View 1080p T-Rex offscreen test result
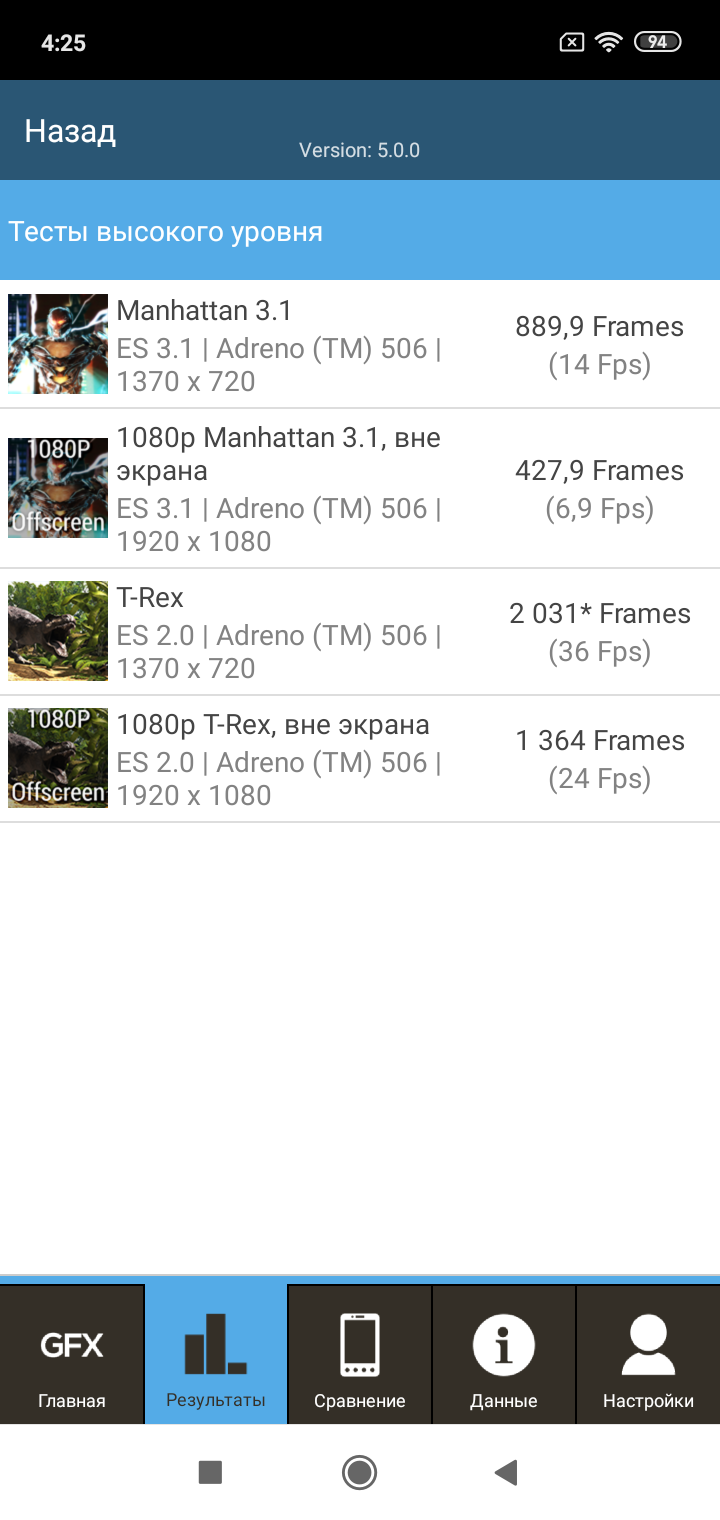 (x=360, y=759)
